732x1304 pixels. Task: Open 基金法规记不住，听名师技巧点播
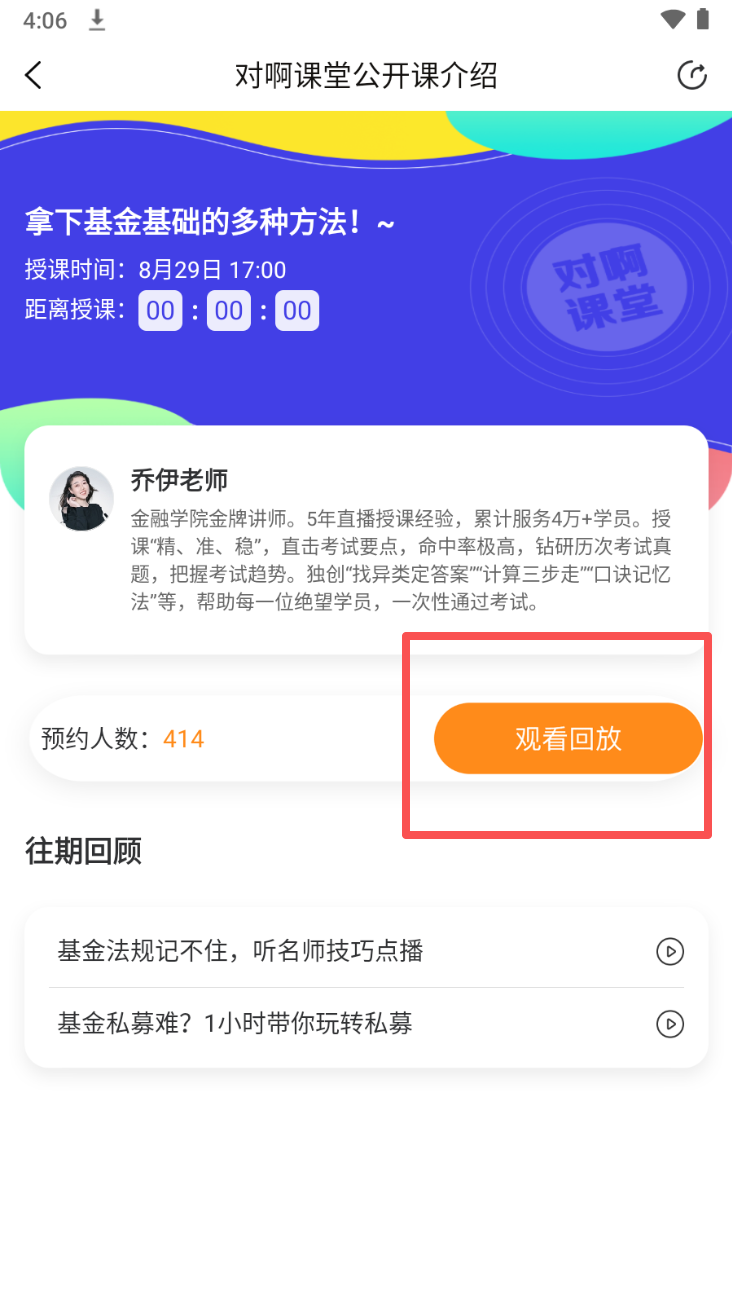pos(366,951)
